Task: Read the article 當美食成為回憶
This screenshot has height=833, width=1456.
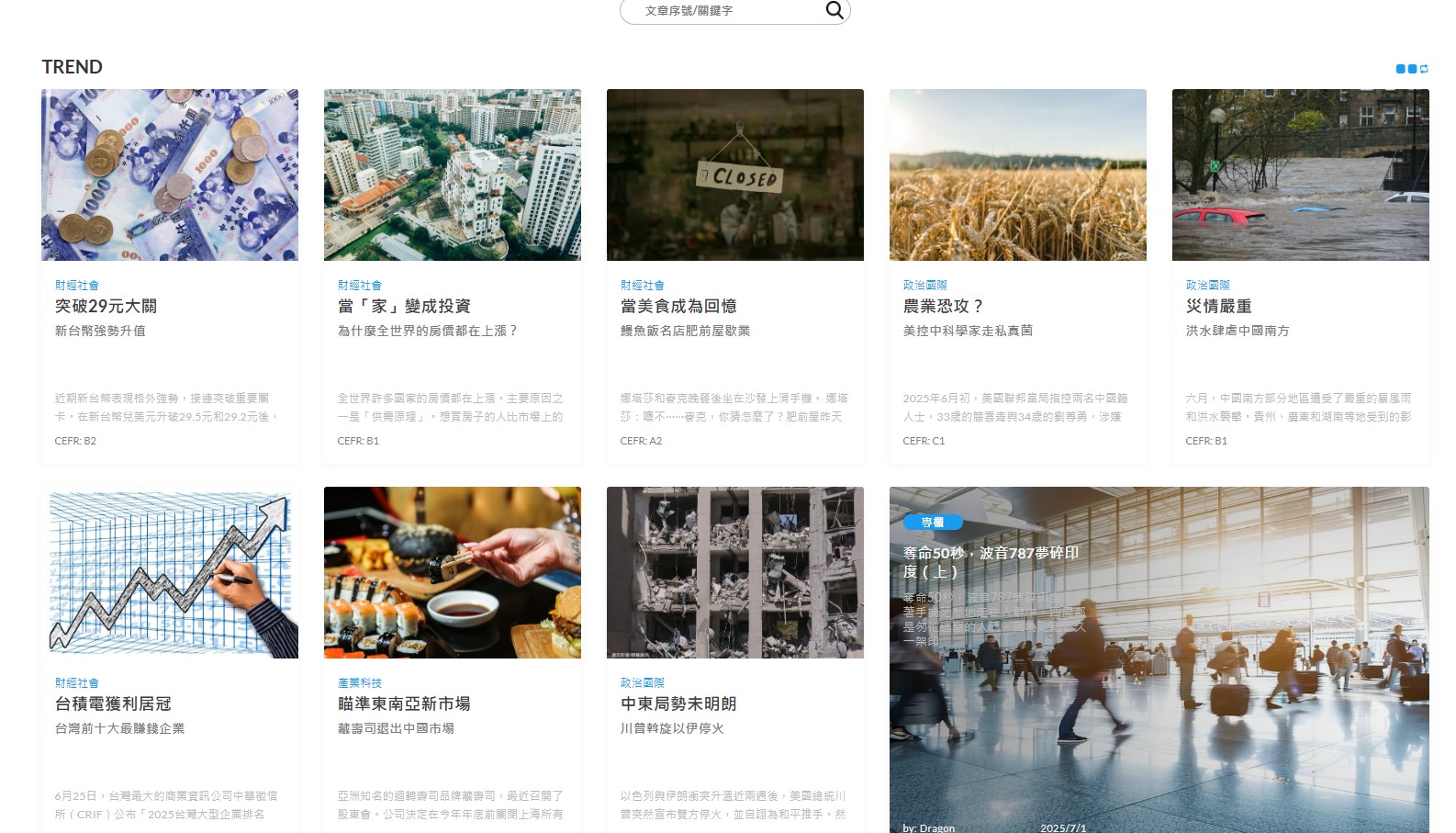Action: pos(678,306)
